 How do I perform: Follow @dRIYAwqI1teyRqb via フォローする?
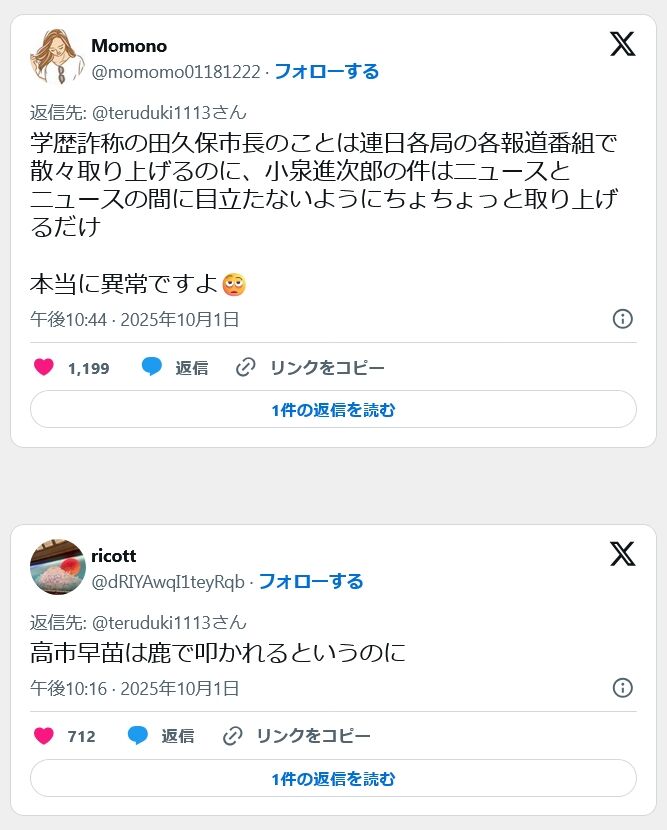310,581
